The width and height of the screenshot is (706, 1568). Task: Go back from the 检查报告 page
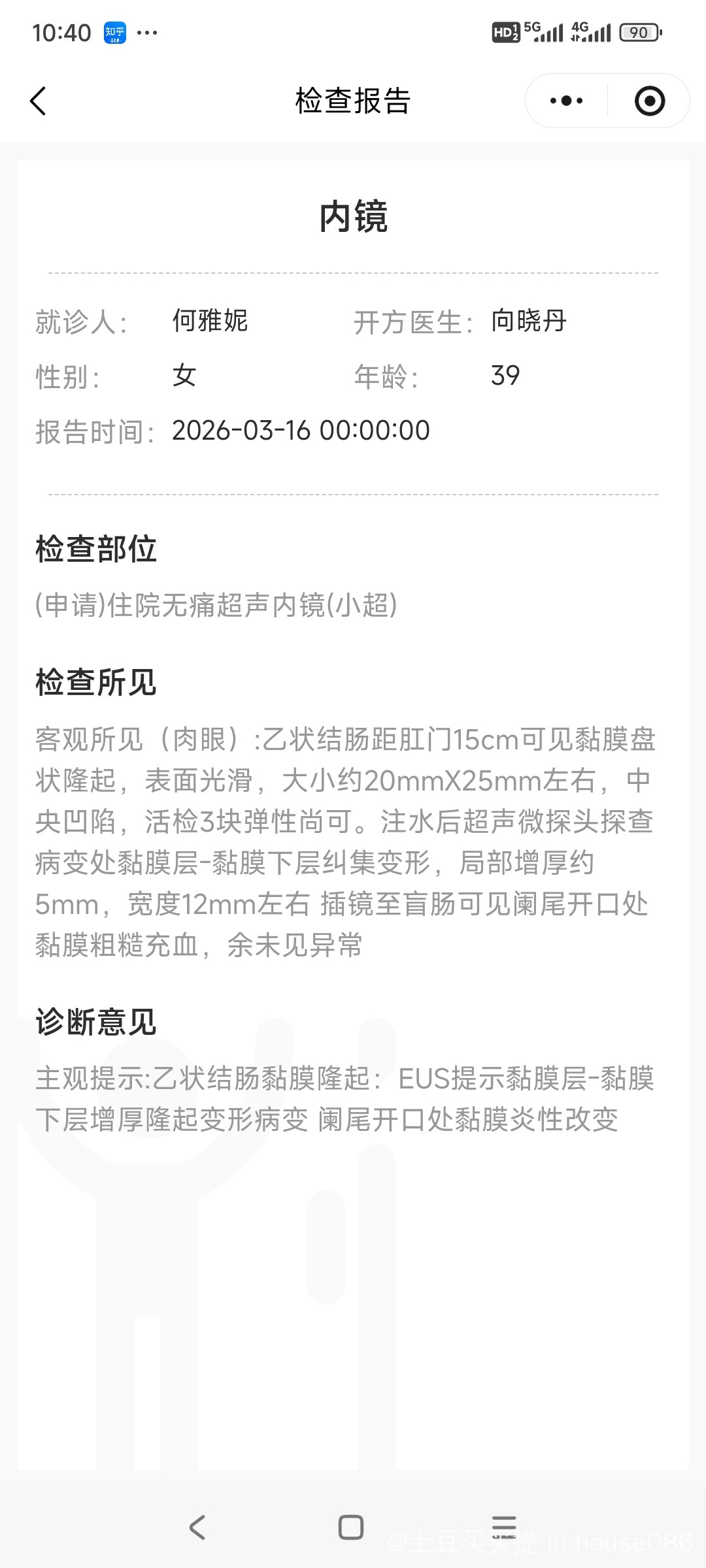[x=39, y=101]
